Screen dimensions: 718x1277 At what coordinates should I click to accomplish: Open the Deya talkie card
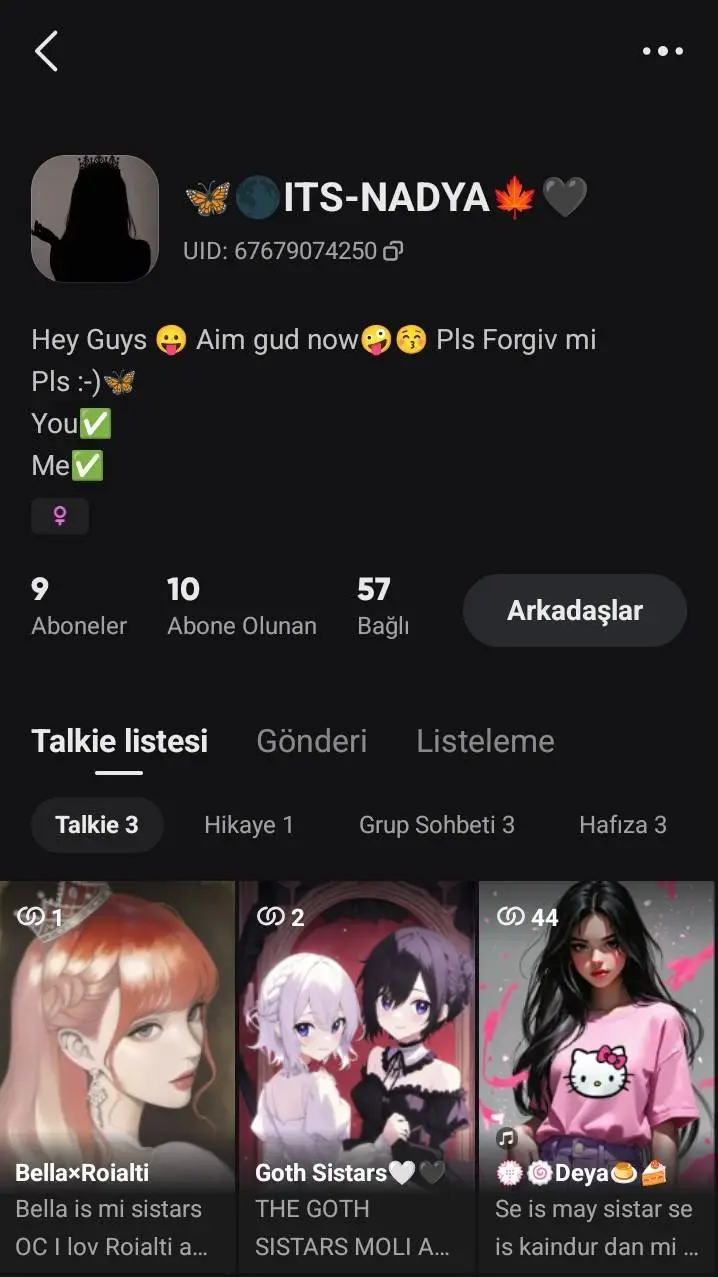click(x=598, y=1078)
